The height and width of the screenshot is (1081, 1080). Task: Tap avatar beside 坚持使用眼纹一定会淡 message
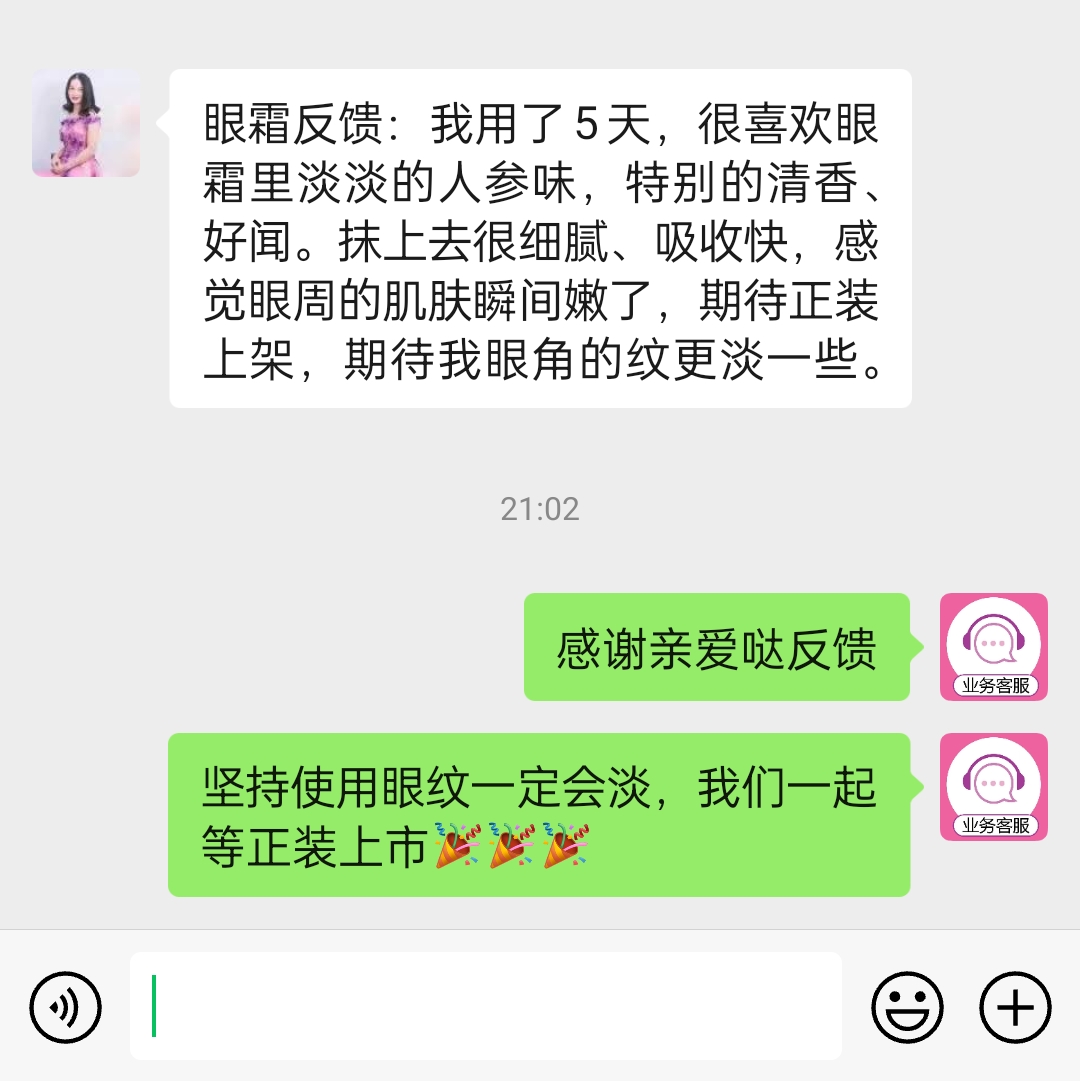tap(993, 786)
